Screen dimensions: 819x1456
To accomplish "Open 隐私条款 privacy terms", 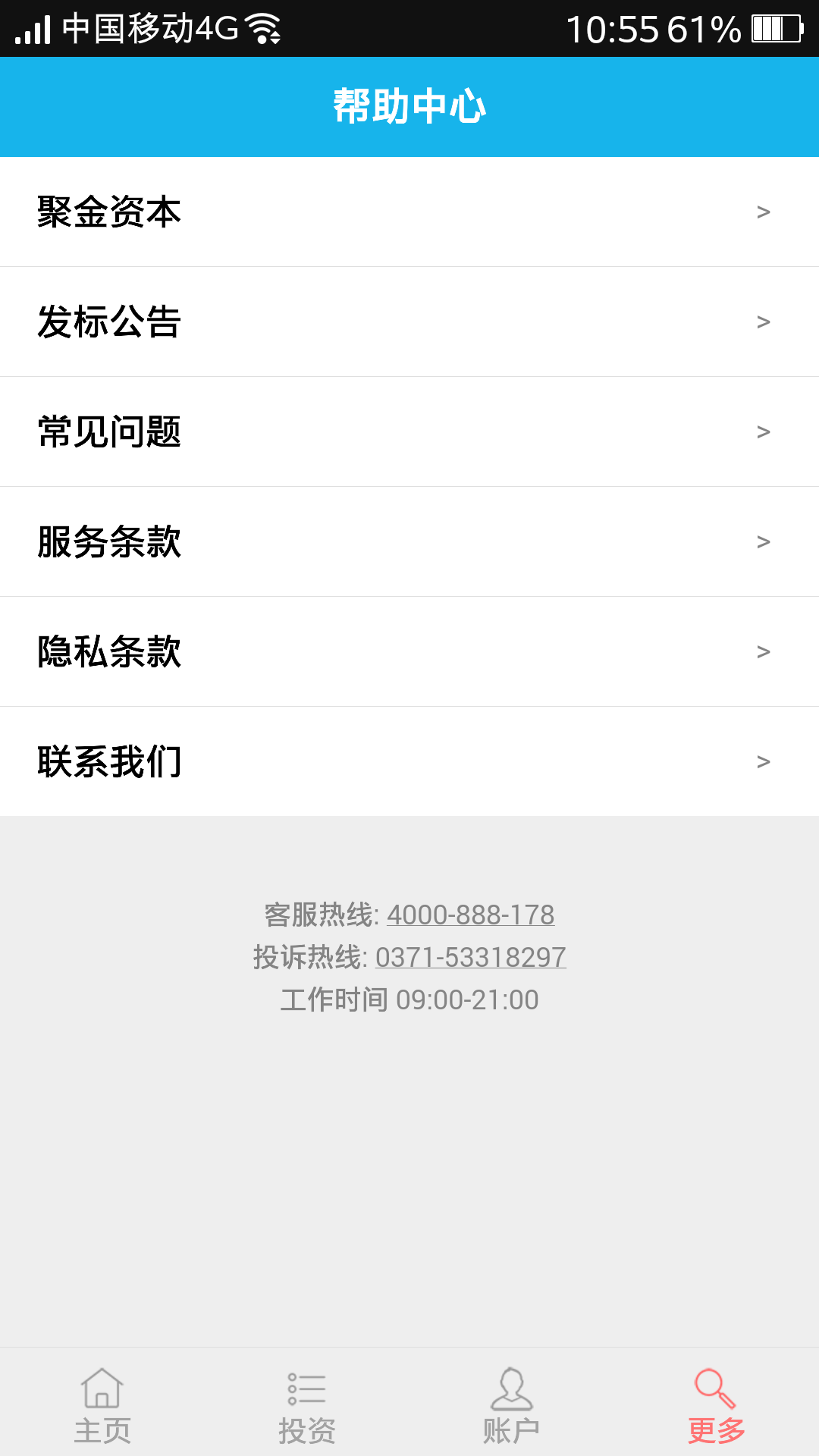I will pos(409,651).
